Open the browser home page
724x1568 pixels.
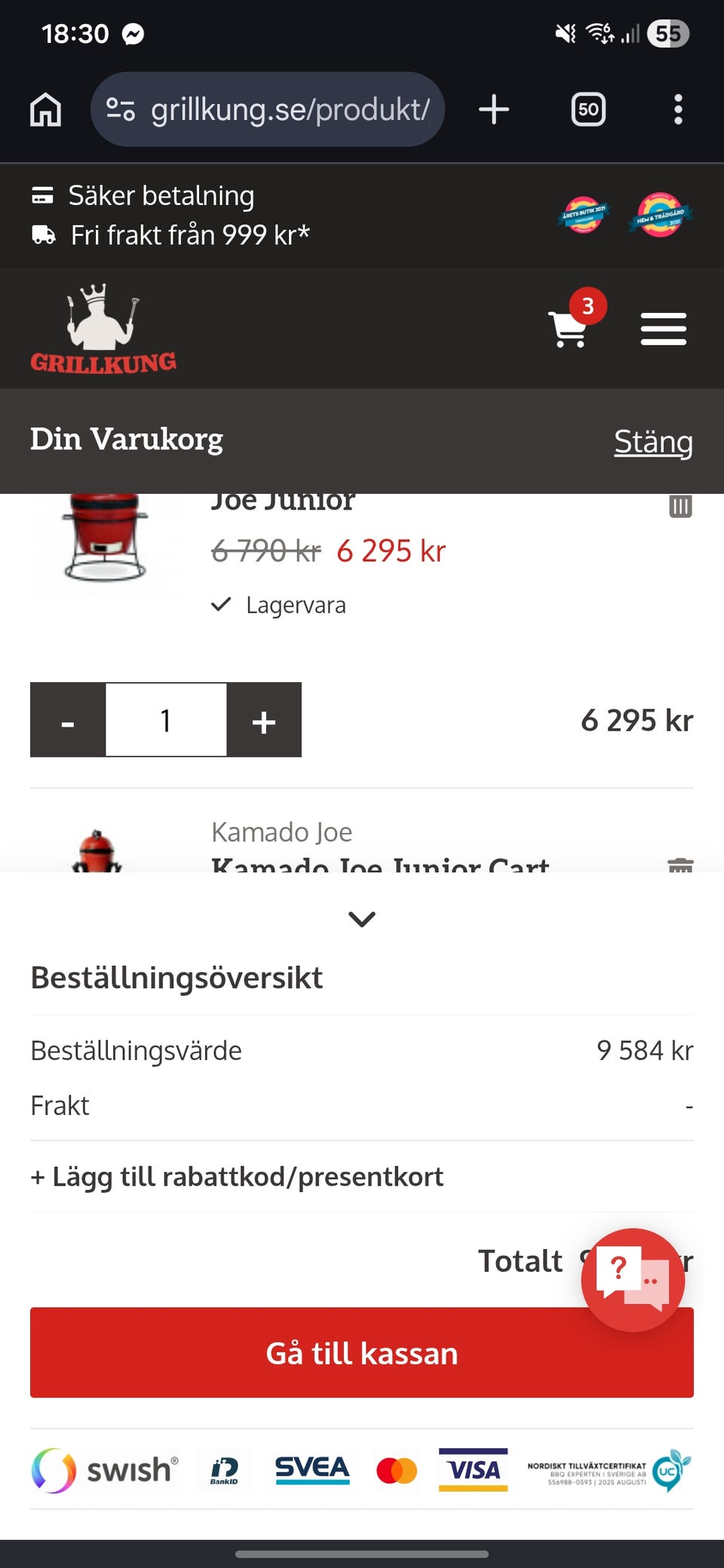click(x=45, y=109)
